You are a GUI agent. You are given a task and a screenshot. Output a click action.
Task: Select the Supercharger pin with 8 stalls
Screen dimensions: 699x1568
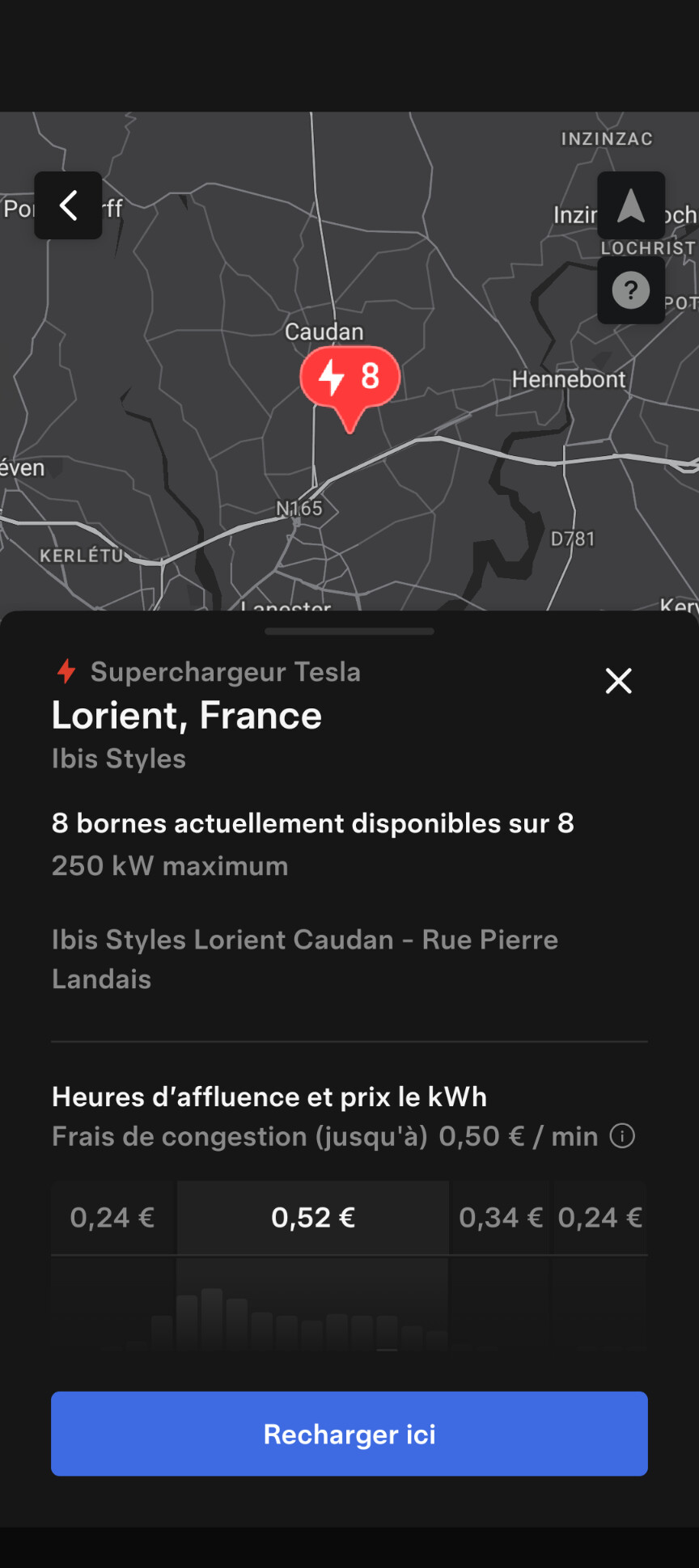pos(350,378)
